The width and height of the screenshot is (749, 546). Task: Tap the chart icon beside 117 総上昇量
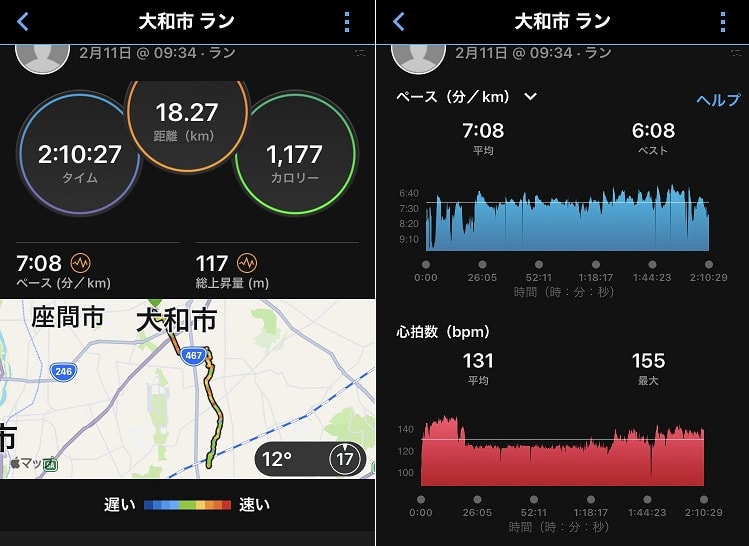click(246, 263)
